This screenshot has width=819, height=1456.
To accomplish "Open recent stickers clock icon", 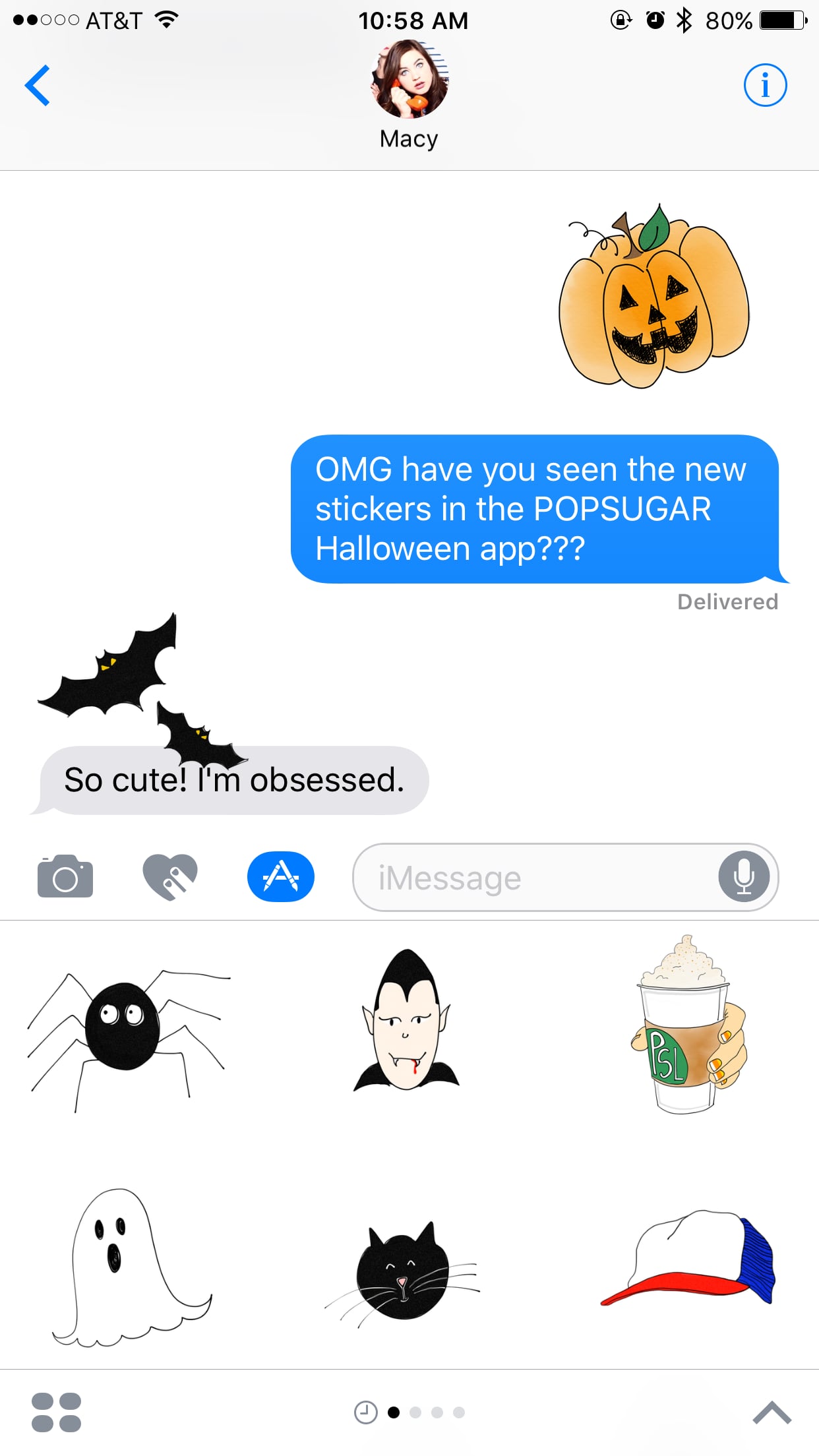I will [365, 1412].
